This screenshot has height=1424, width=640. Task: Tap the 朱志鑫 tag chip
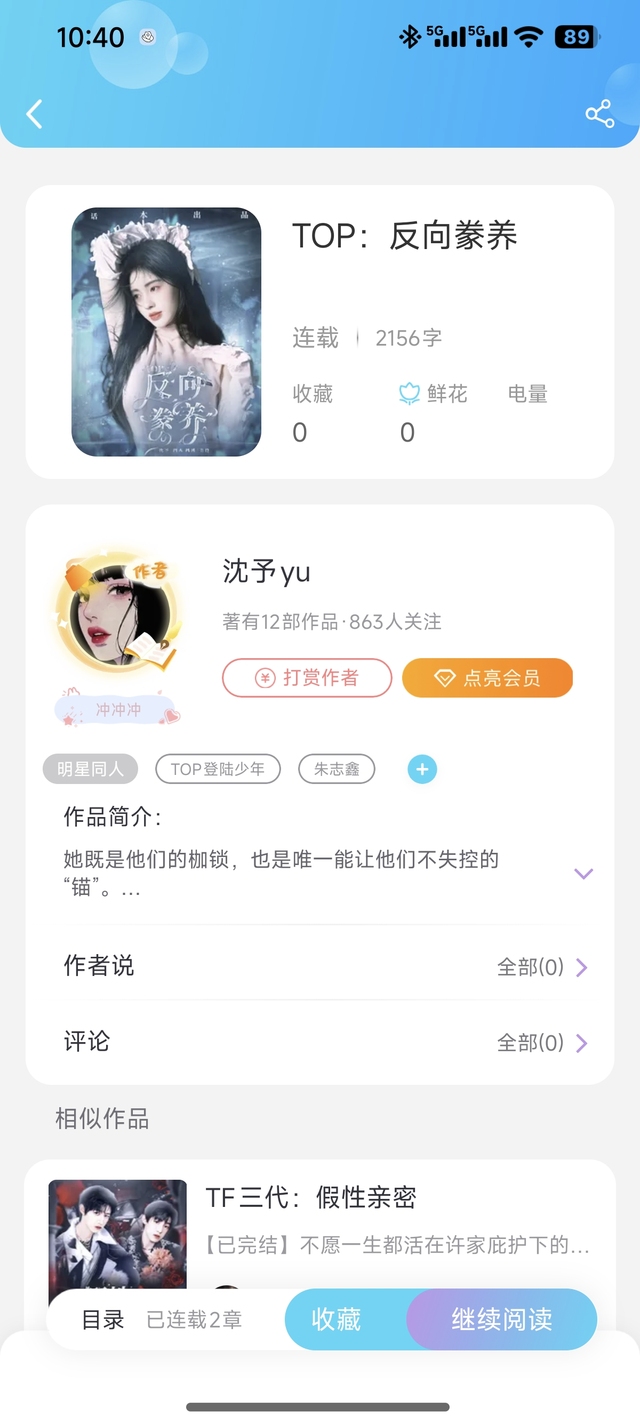[x=337, y=769]
